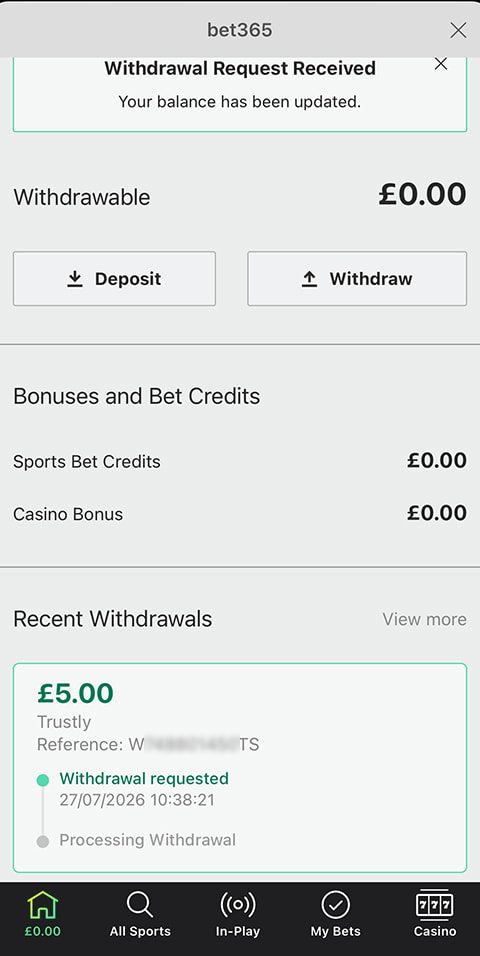Open View more recent withdrawals

coord(424,619)
